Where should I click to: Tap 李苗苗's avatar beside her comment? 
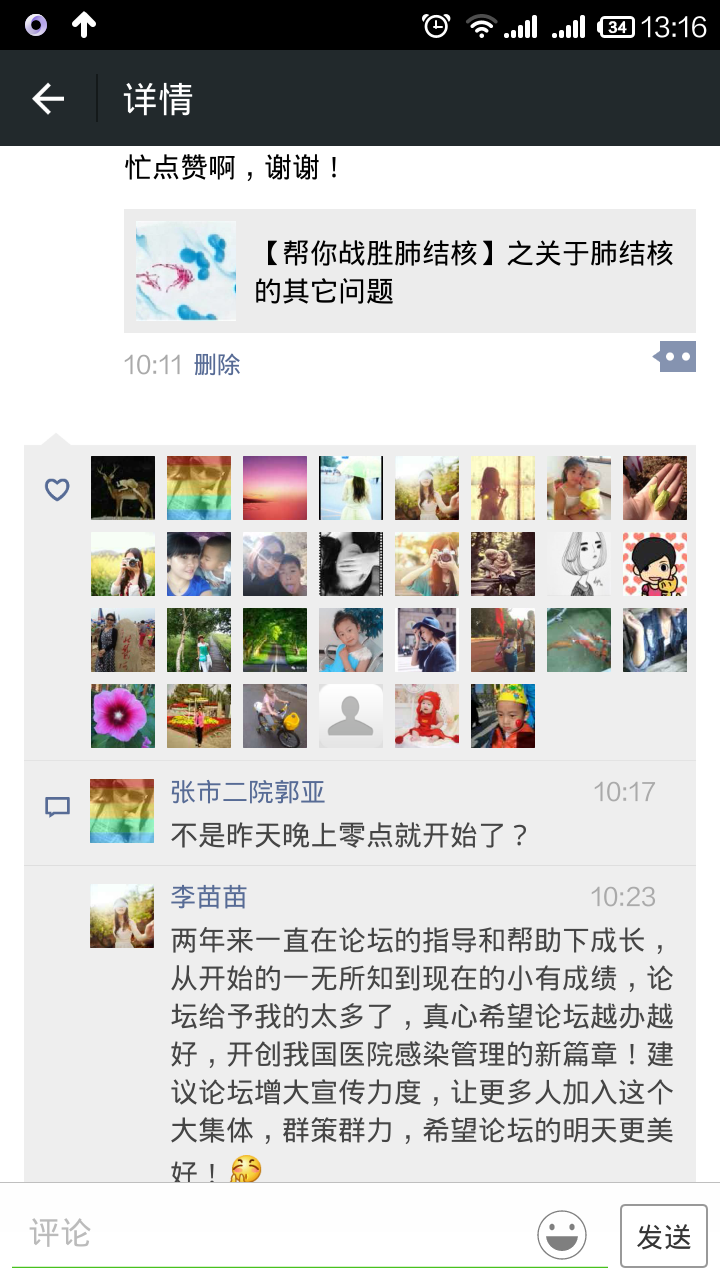pyautogui.click(x=122, y=915)
